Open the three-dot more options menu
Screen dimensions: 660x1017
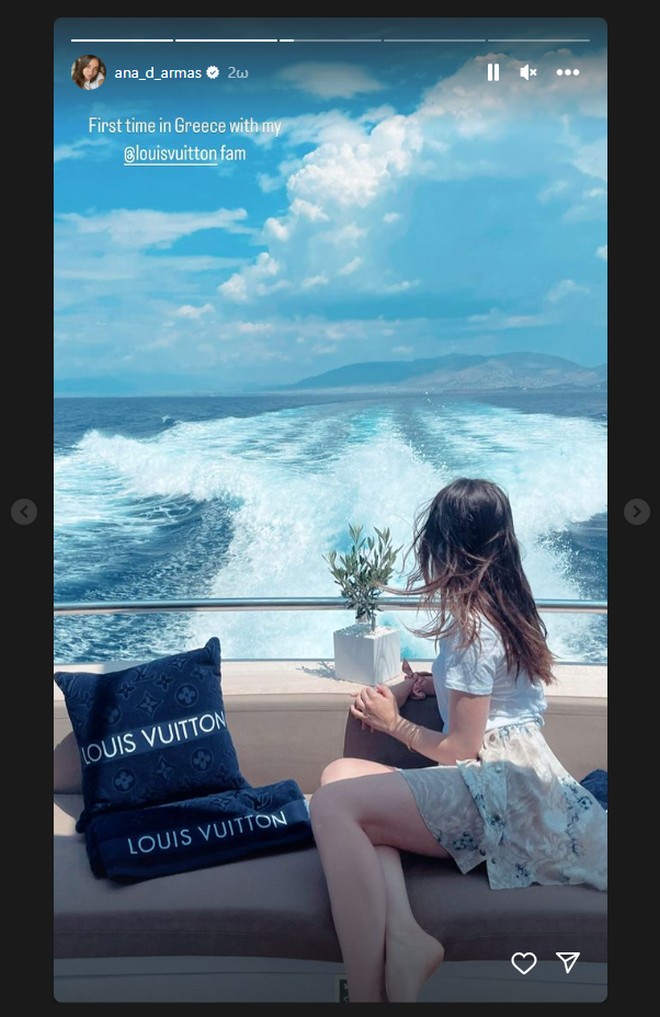pyautogui.click(x=568, y=72)
